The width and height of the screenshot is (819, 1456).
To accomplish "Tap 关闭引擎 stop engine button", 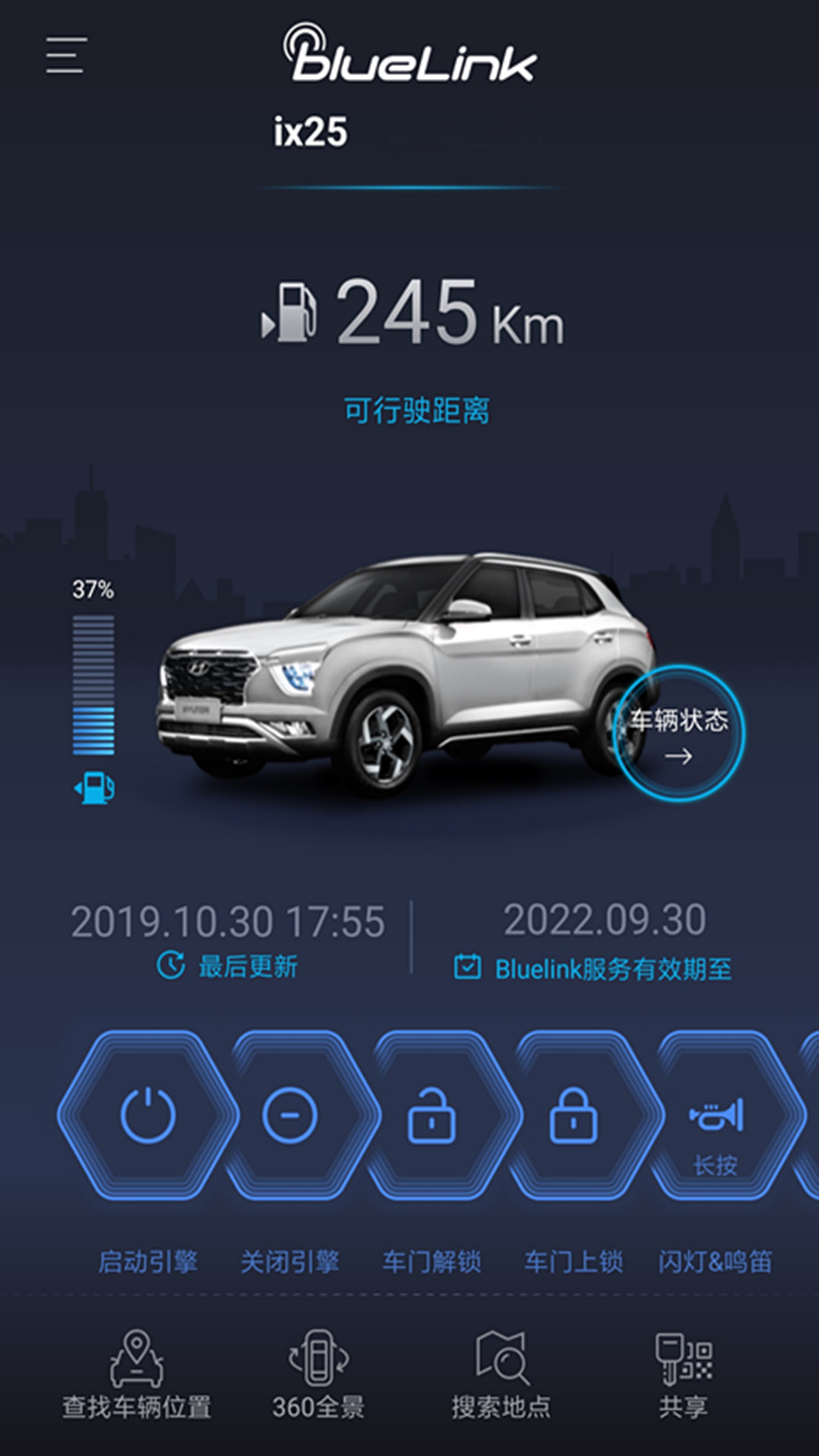I will (290, 1115).
